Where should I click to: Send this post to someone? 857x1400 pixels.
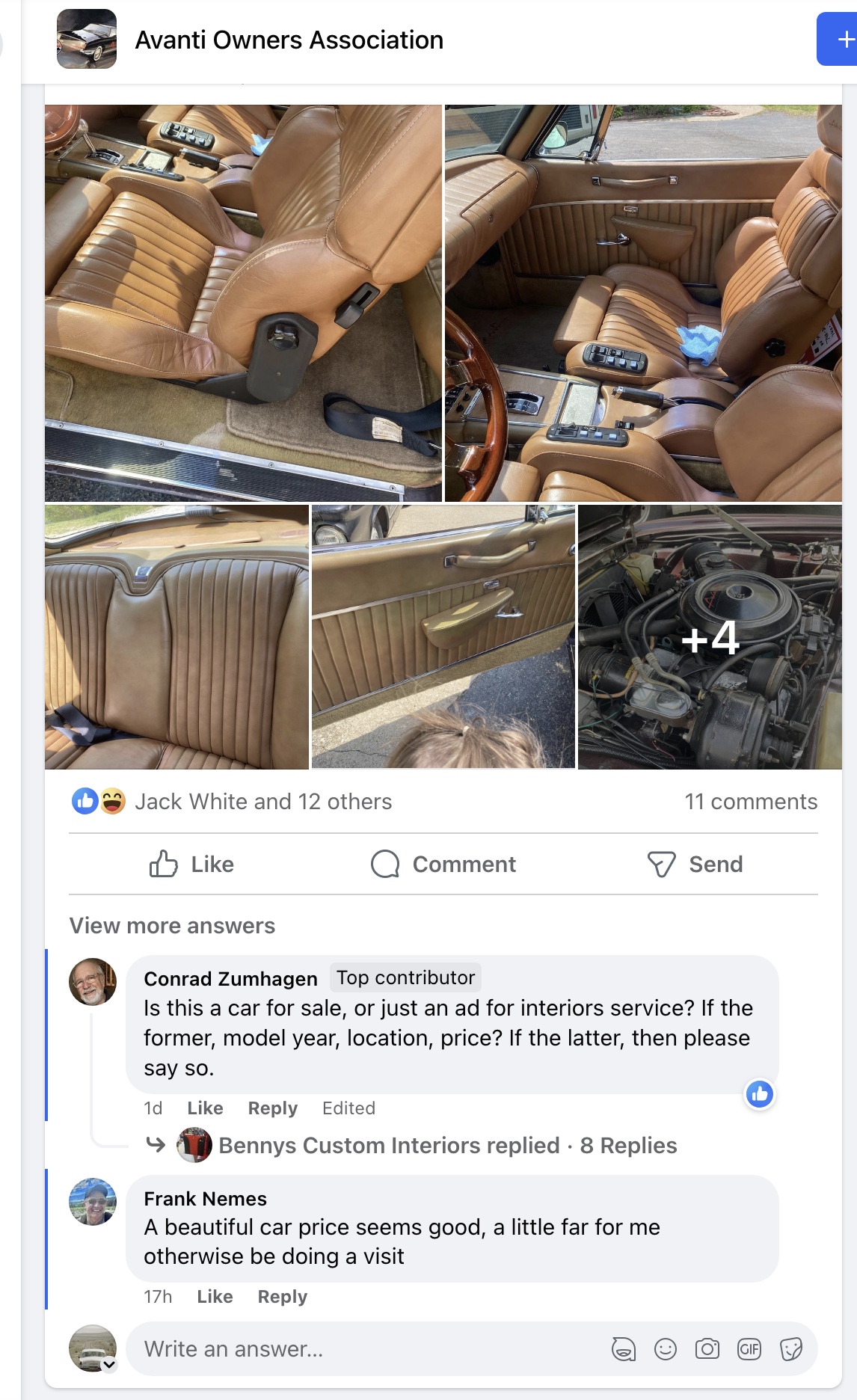695,865
